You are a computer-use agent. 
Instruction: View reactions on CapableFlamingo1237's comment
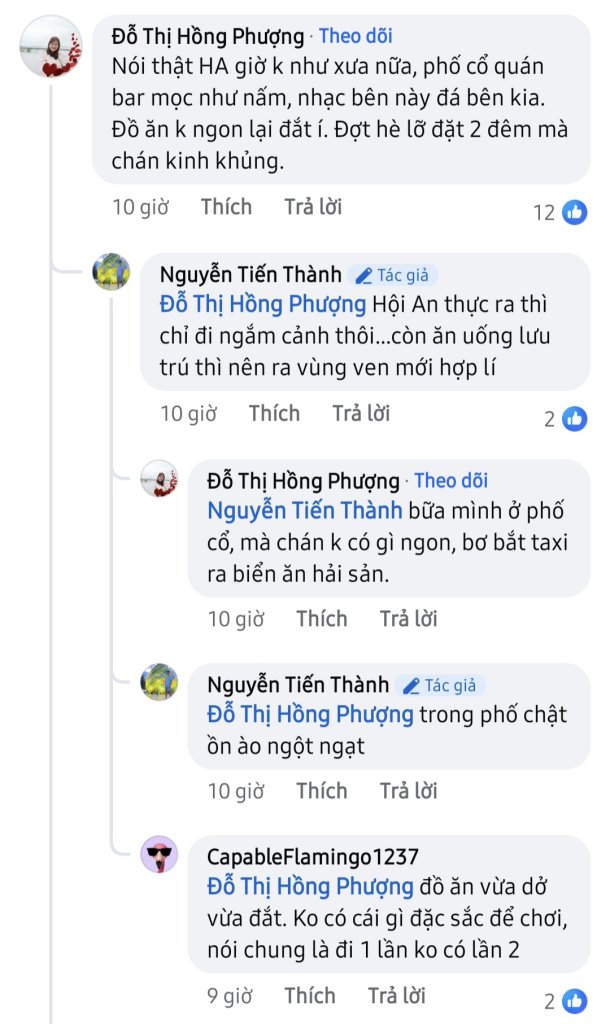point(566,1001)
